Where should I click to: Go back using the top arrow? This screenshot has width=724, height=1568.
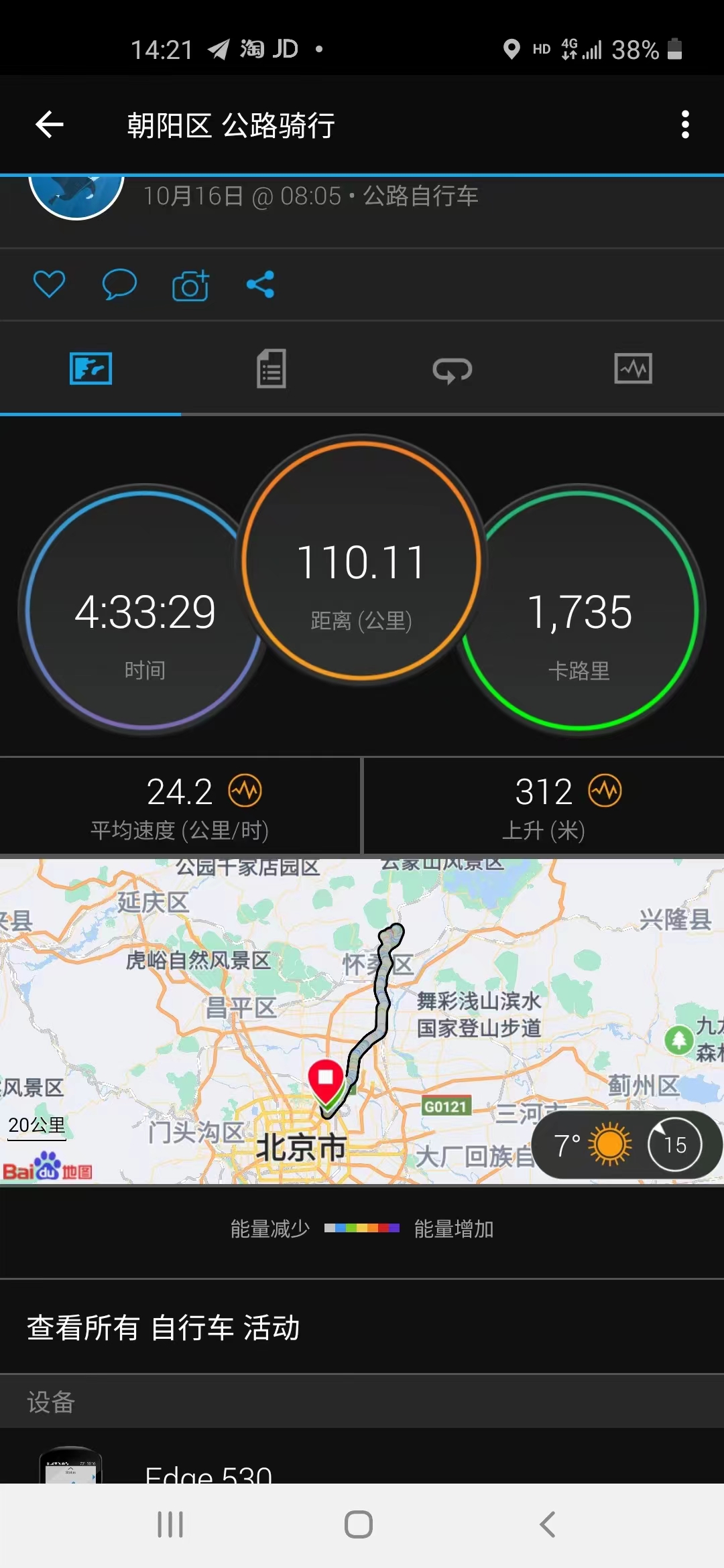tap(50, 125)
